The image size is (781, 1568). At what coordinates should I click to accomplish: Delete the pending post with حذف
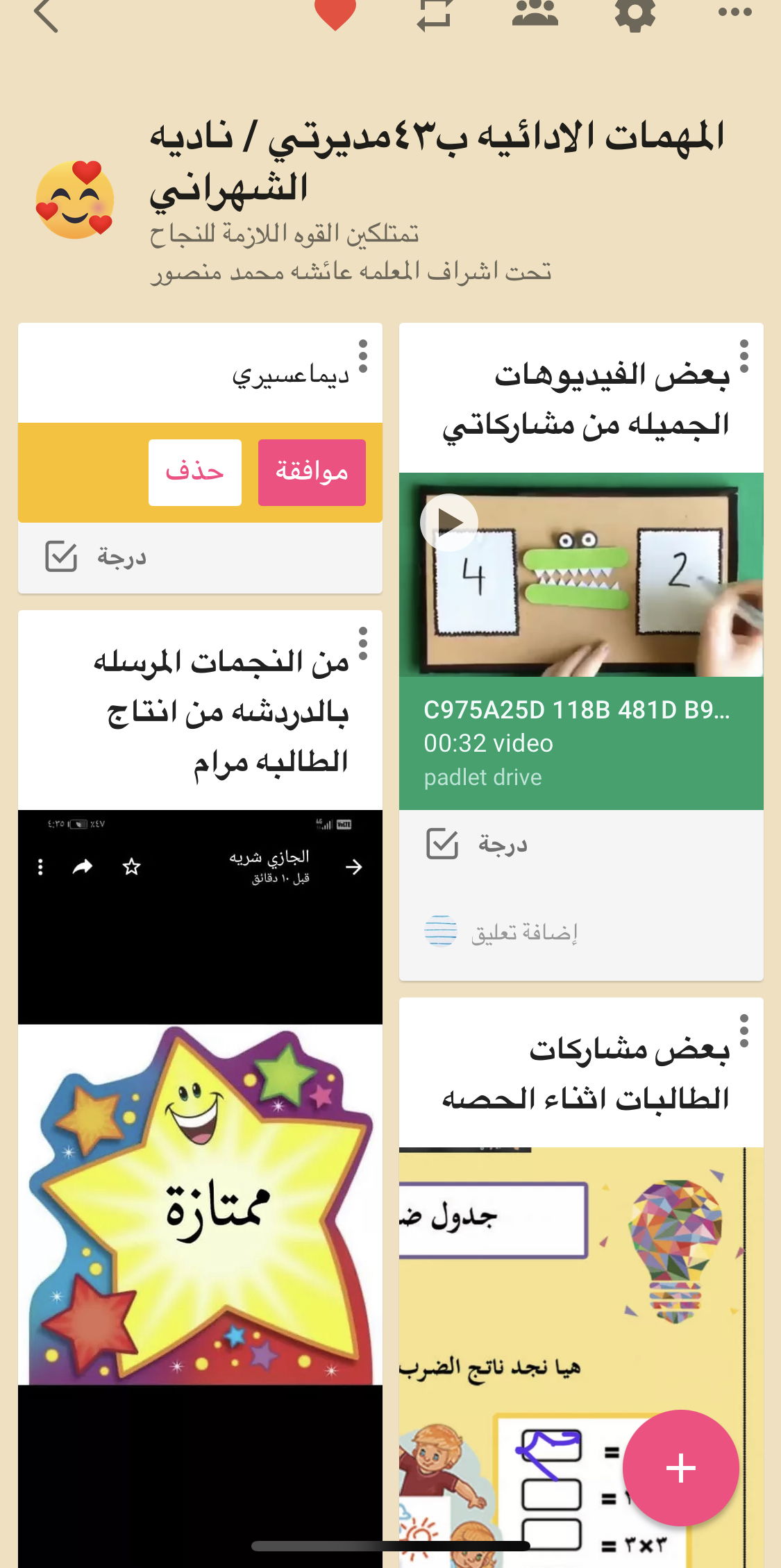coord(195,472)
